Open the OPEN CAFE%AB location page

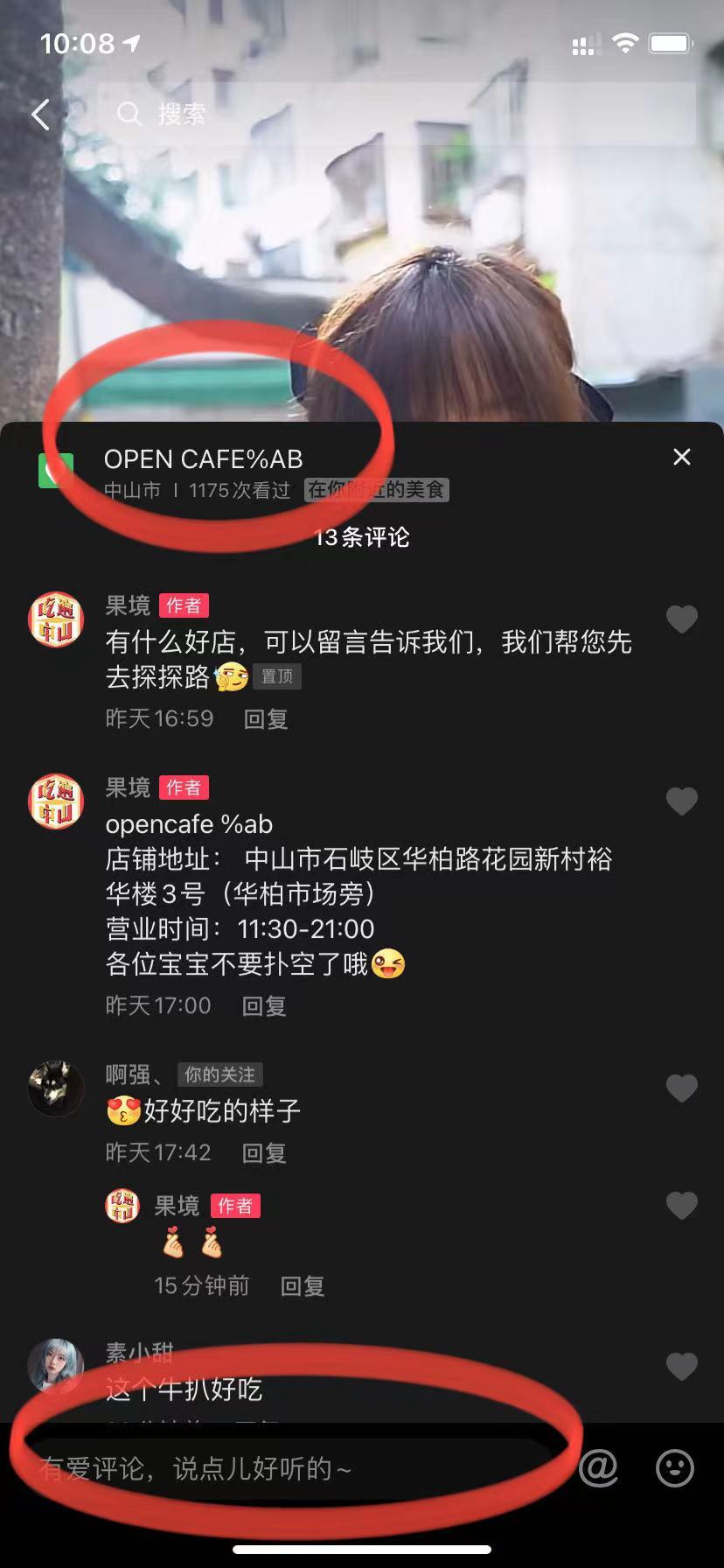pos(203,459)
